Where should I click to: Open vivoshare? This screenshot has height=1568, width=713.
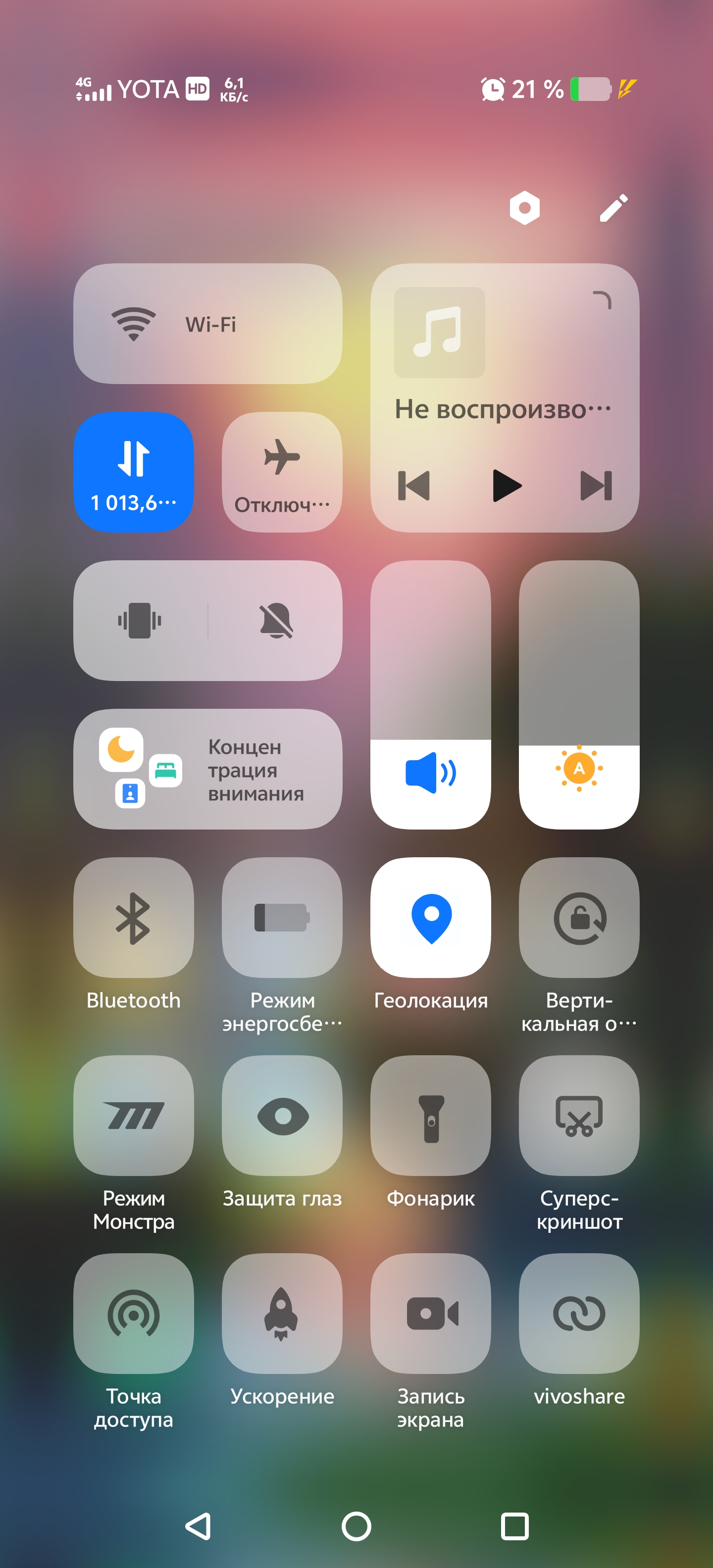[x=579, y=1313]
